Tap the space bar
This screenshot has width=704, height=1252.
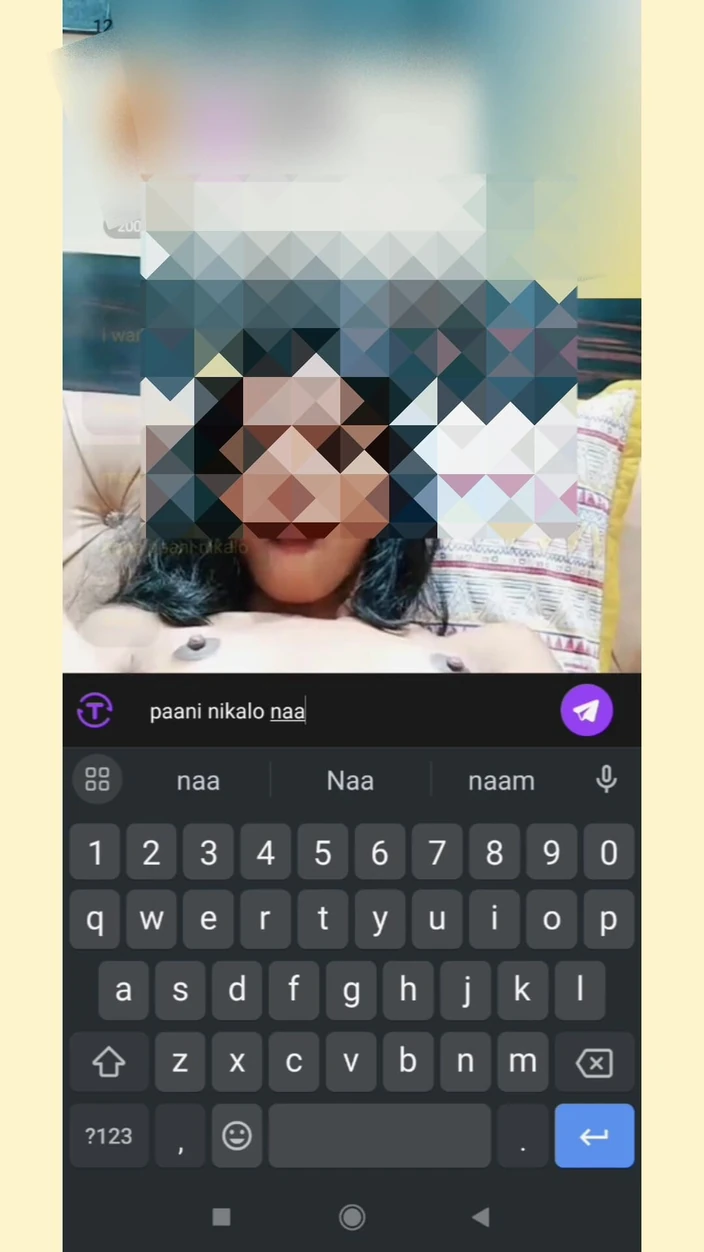(x=379, y=1136)
